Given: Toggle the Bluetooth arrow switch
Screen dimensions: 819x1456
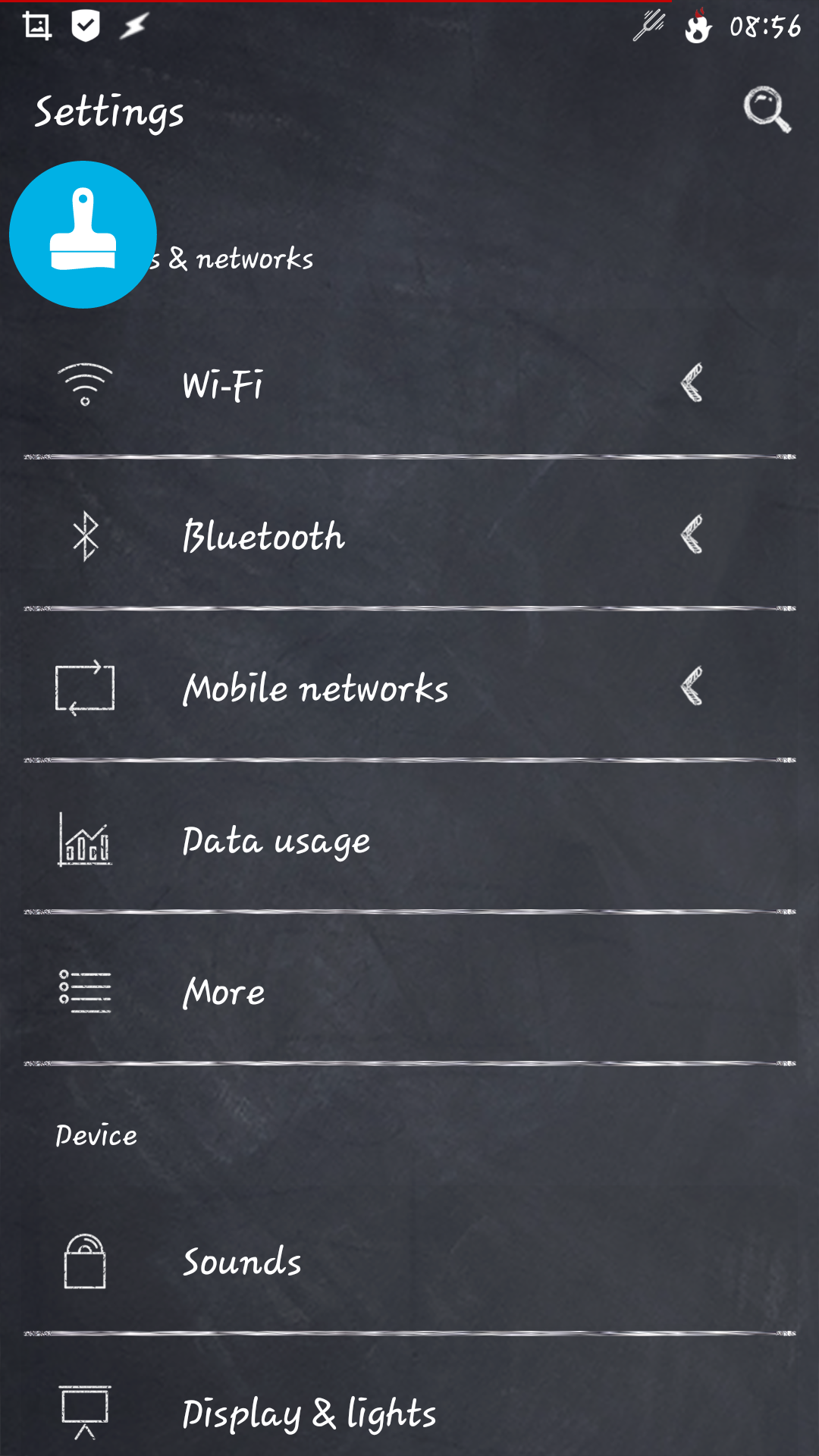Looking at the screenshot, I should pos(692,535).
